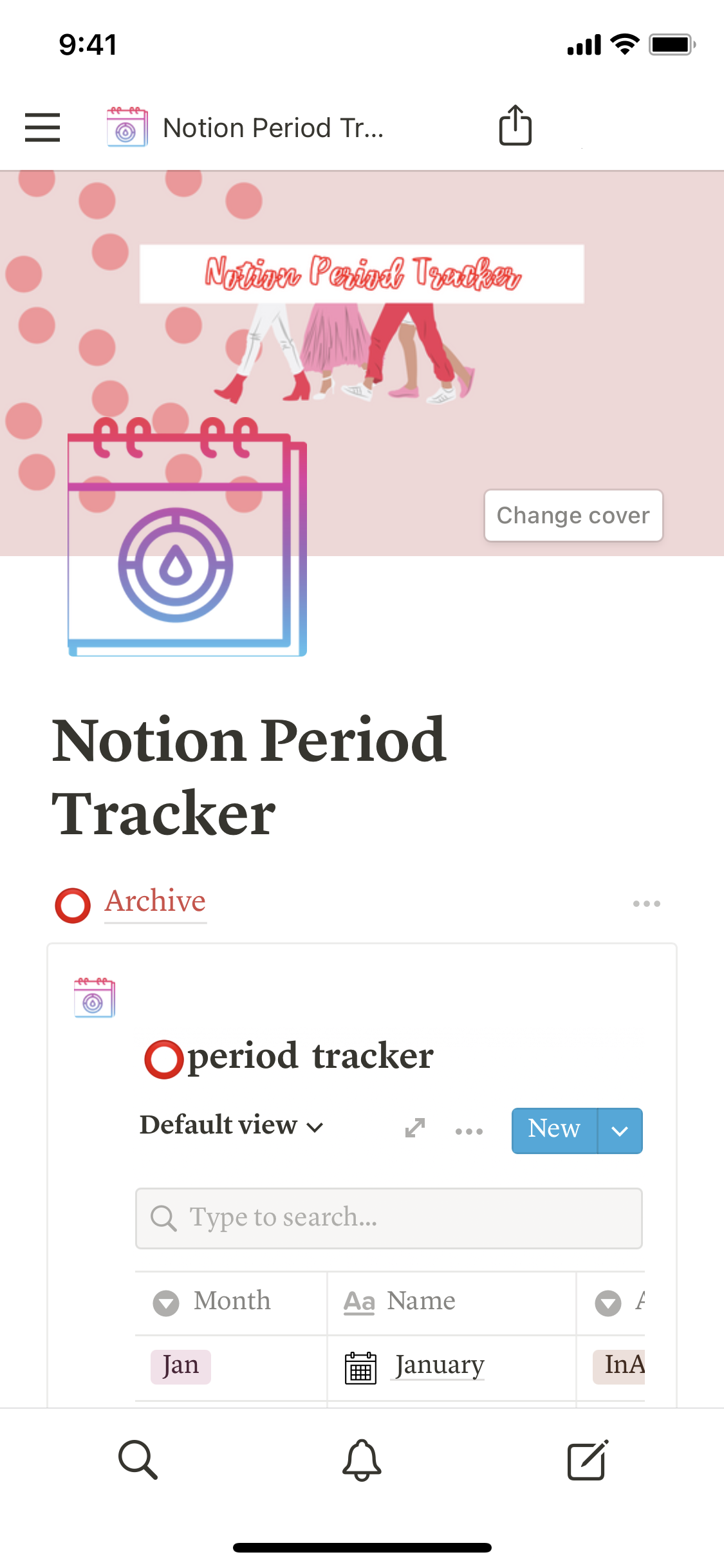Viewport: 724px width, 1568px height.
Task: Open the options next to Archive
Action: (646, 904)
